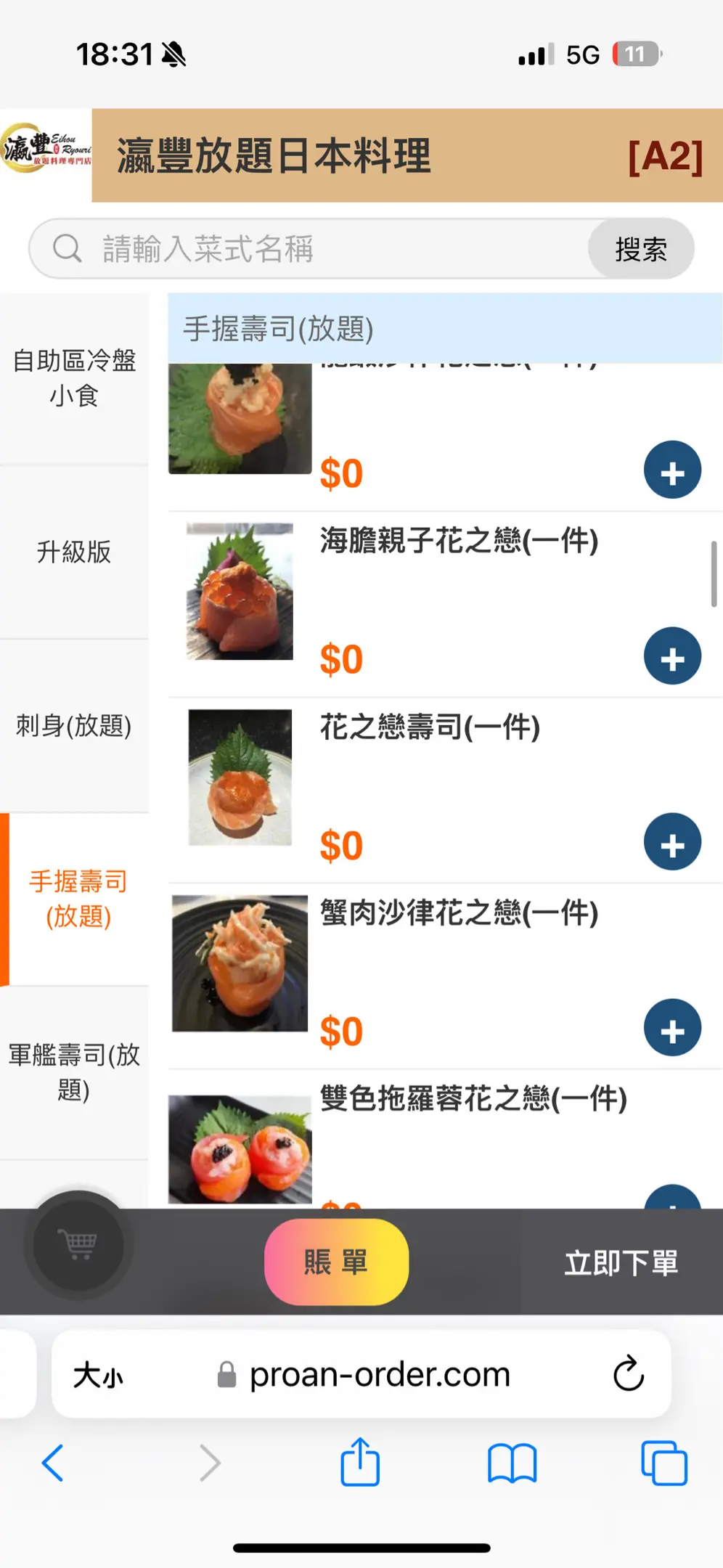Share this page from Safari

(x=360, y=1463)
